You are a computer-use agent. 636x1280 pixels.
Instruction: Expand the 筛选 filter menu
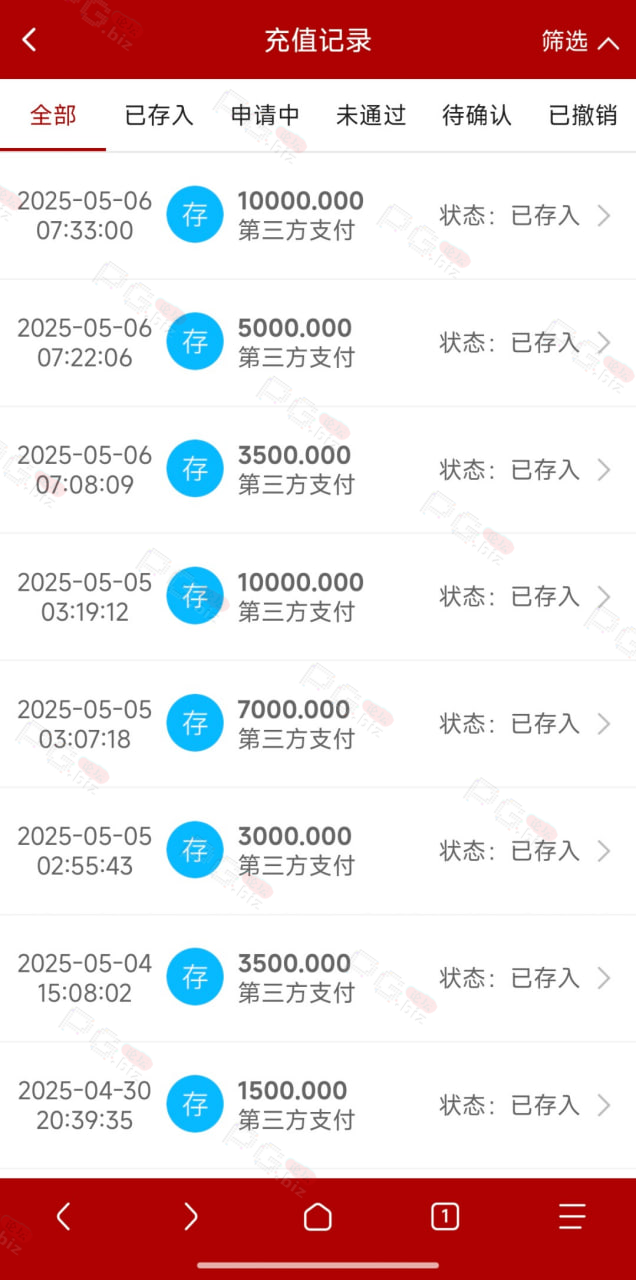[x=580, y=41]
